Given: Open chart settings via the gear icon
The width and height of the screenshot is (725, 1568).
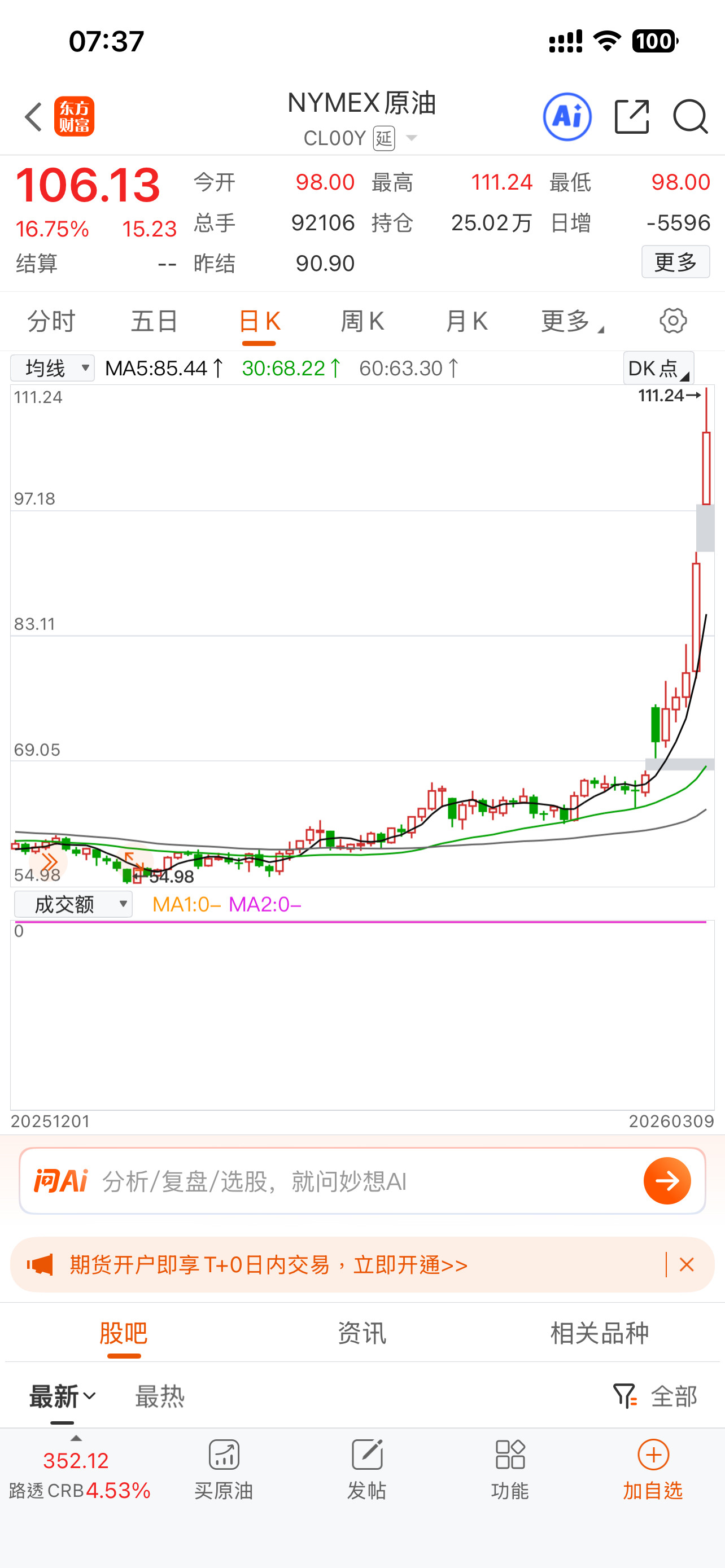Looking at the screenshot, I should (x=672, y=321).
